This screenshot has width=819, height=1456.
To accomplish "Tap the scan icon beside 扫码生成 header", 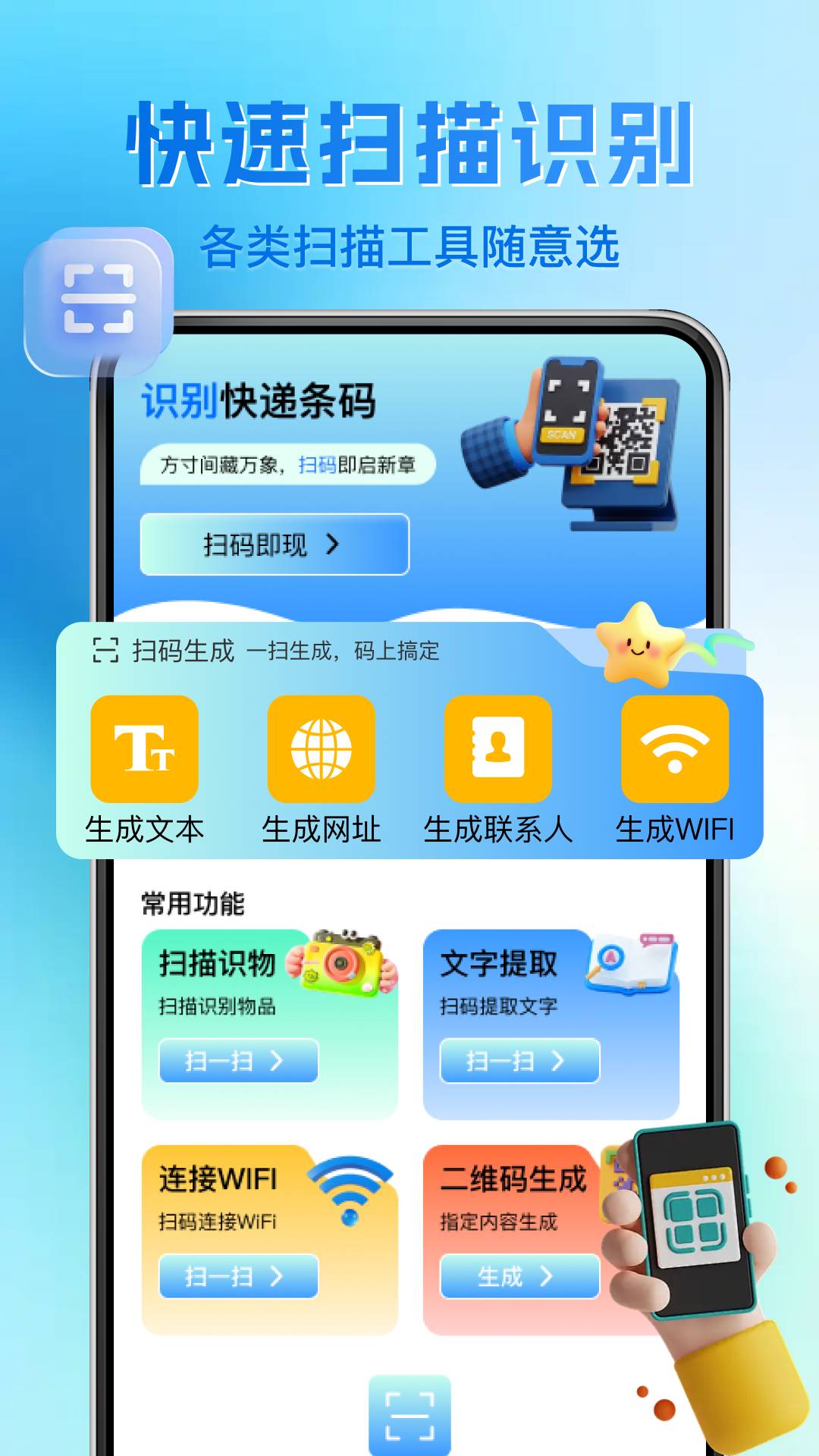I will click(104, 648).
